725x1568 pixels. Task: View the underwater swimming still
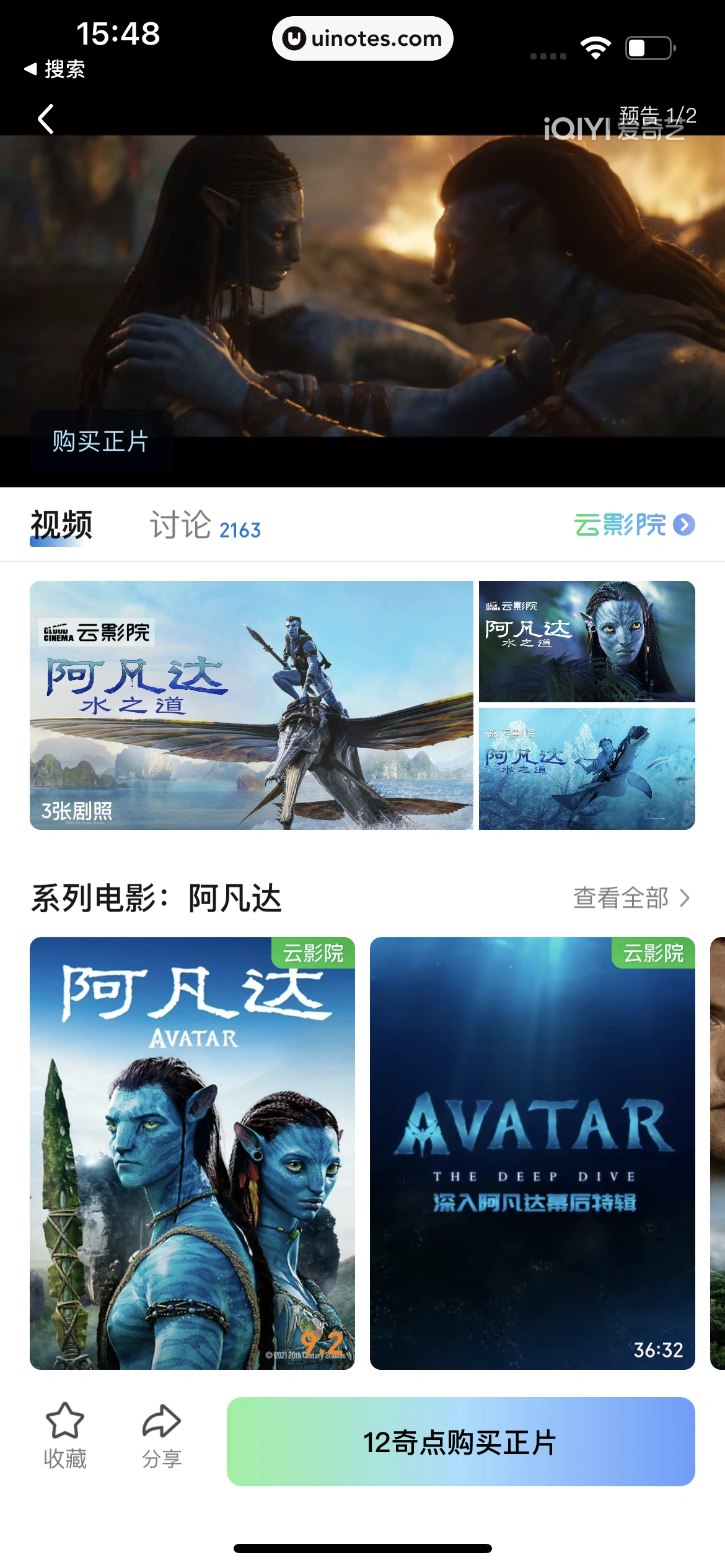587,769
